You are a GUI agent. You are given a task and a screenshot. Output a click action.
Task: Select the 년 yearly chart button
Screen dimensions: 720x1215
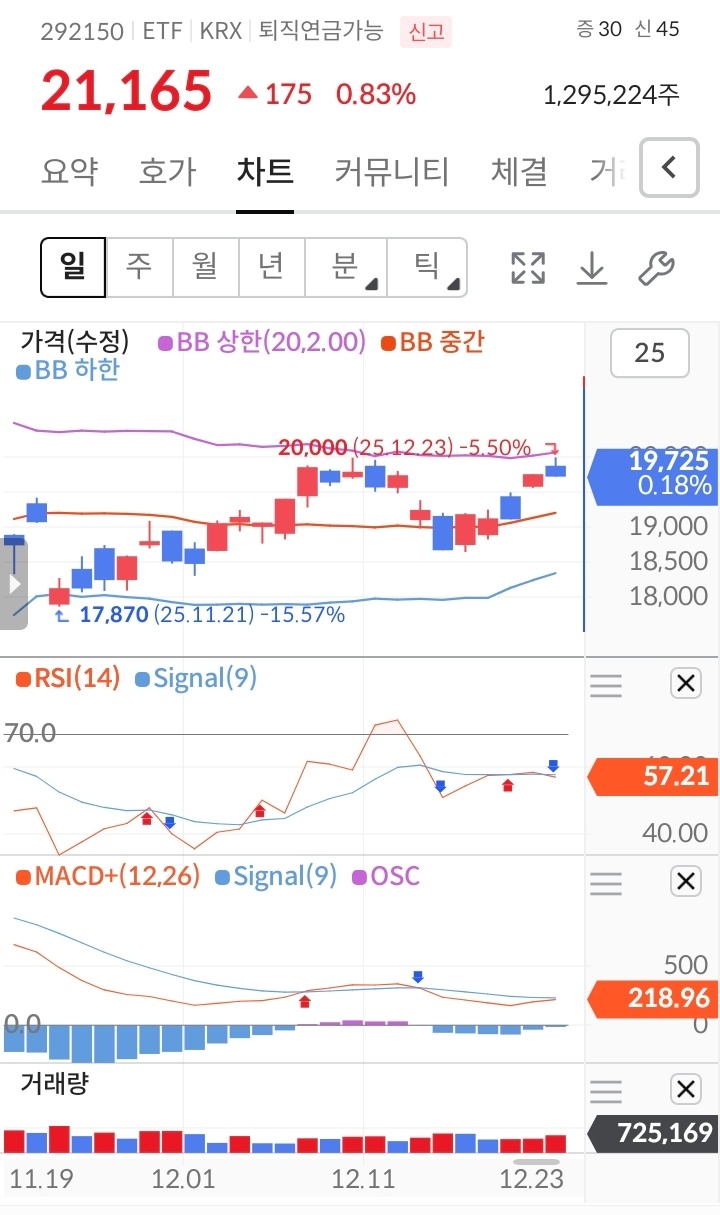tap(271, 267)
